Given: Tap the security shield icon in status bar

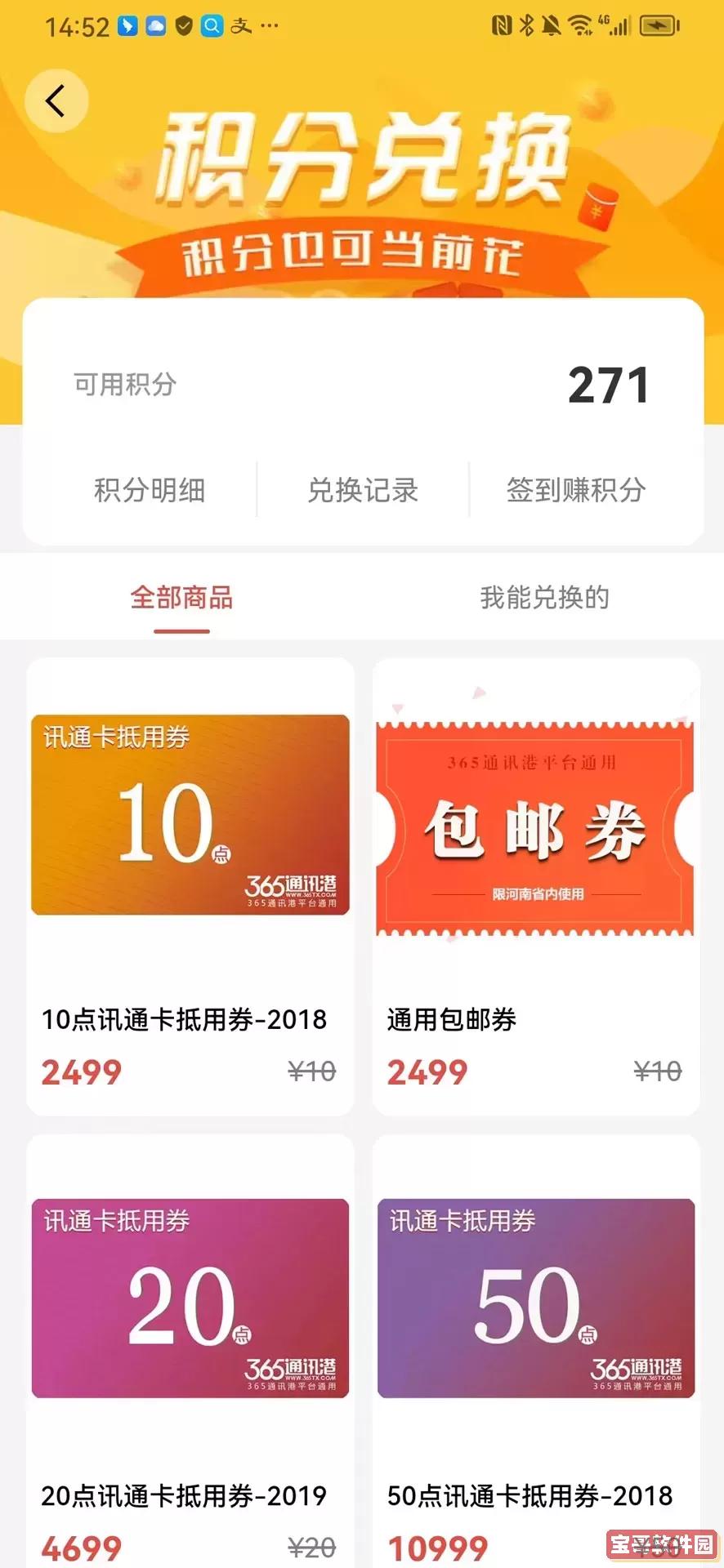Looking at the screenshot, I should 183,26.
